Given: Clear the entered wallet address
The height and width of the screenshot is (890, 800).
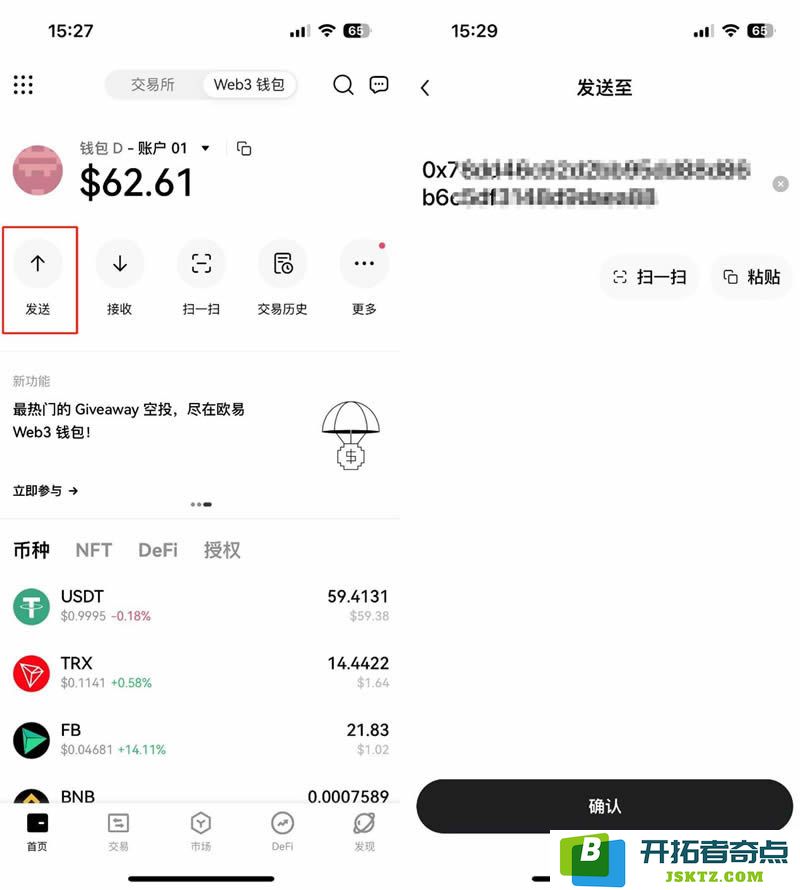Looking at the screenshot, I should click(780, 184).
